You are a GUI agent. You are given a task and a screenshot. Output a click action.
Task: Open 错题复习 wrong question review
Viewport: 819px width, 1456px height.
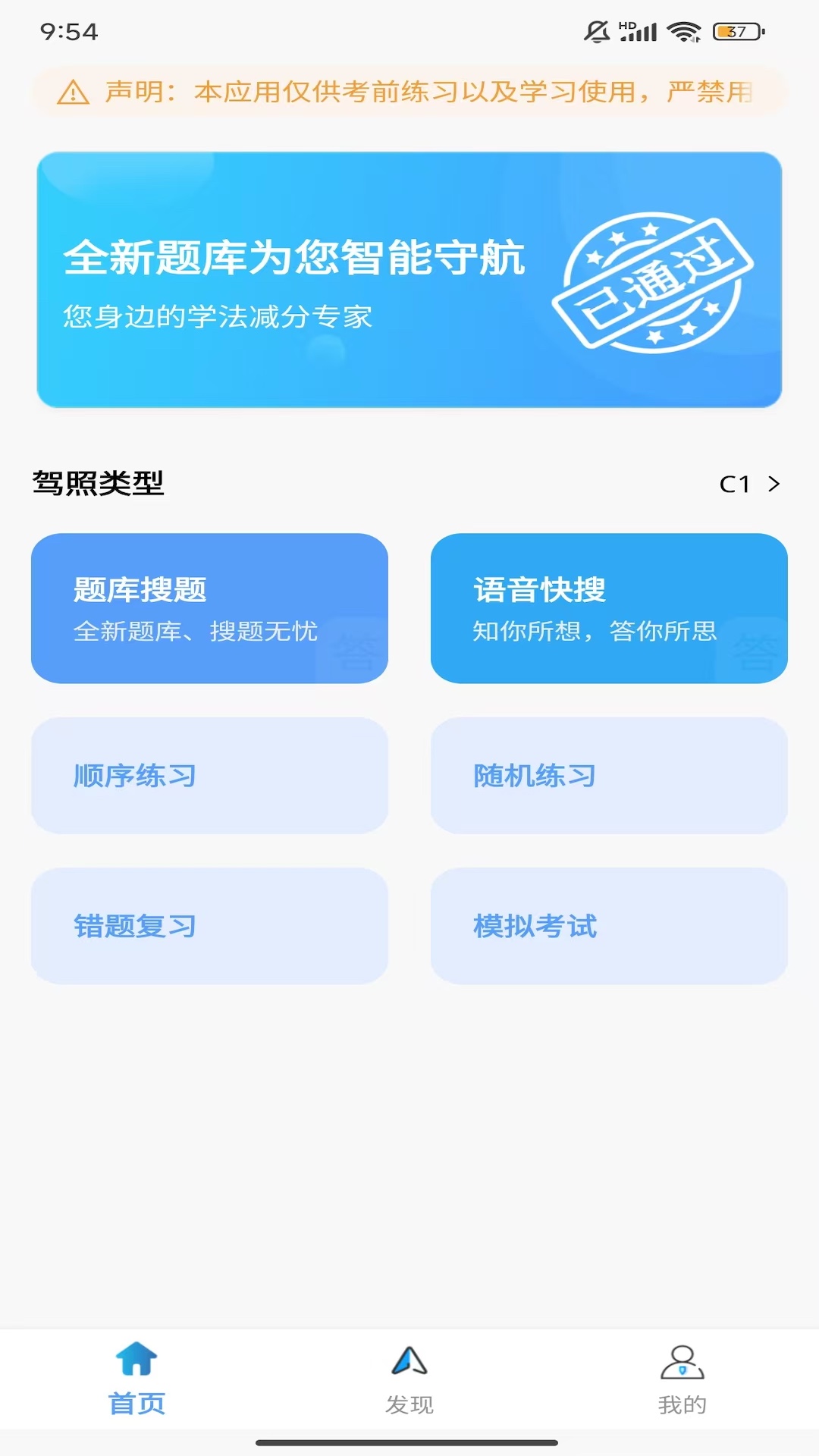[209, 927]
